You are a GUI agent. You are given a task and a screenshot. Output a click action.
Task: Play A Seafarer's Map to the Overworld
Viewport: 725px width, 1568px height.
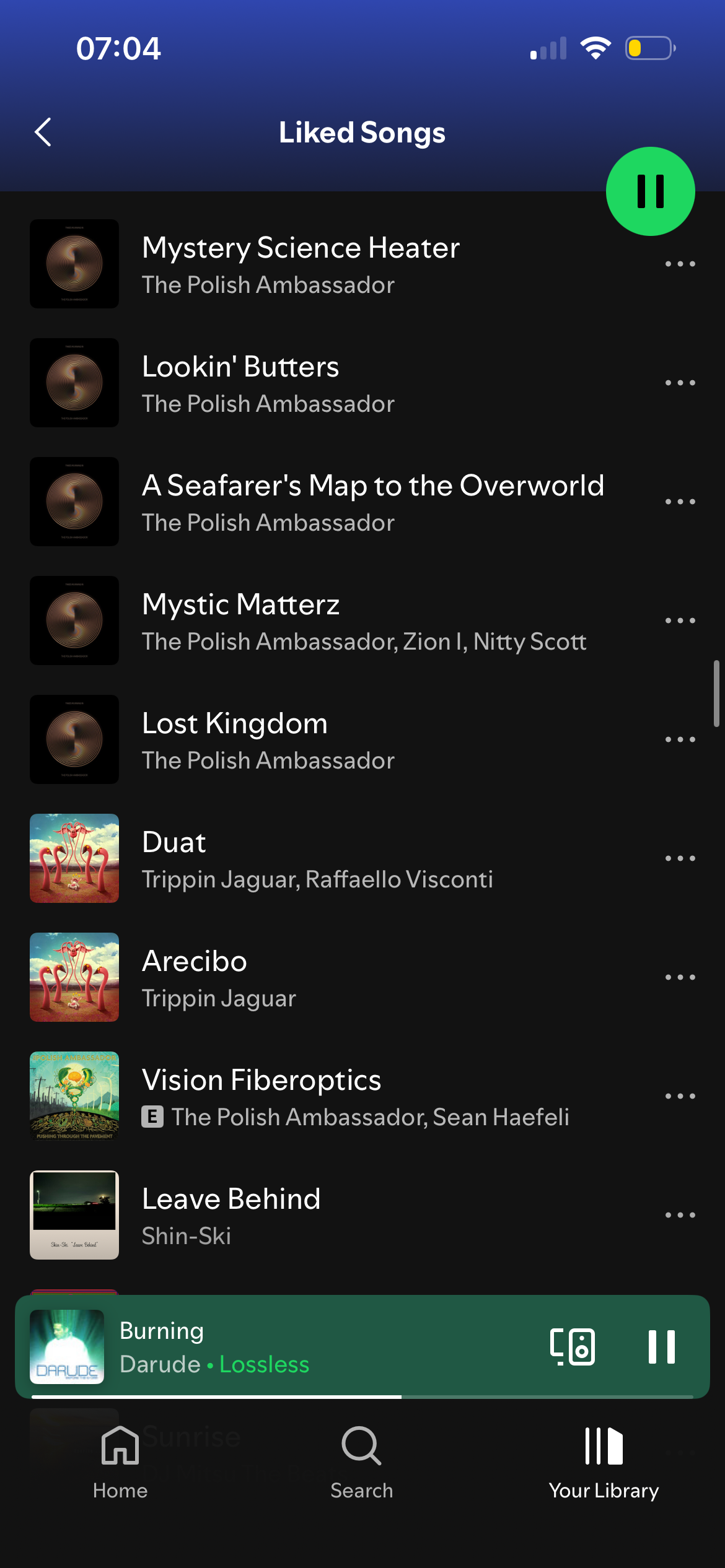pos(372,502)
